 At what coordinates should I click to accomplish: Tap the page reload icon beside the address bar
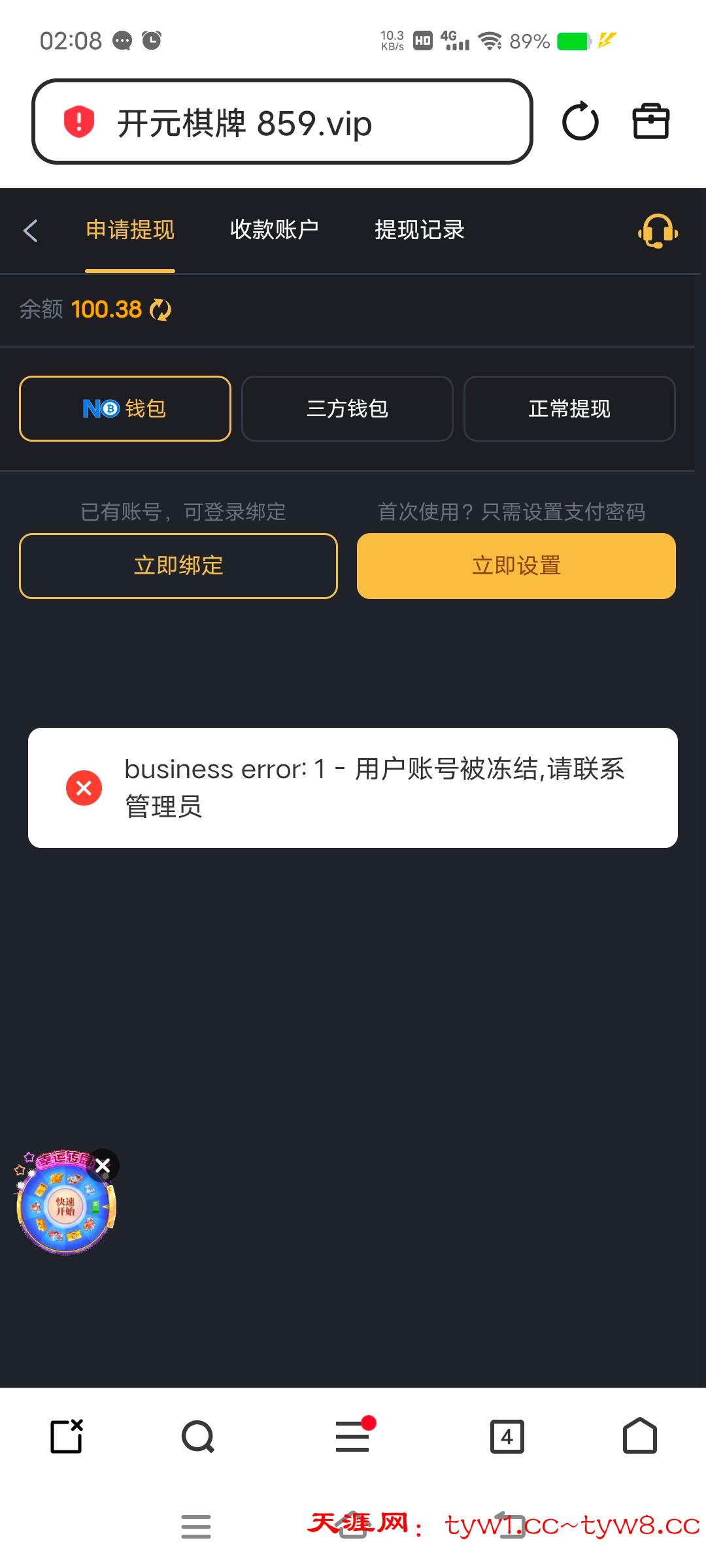point(581,122)
